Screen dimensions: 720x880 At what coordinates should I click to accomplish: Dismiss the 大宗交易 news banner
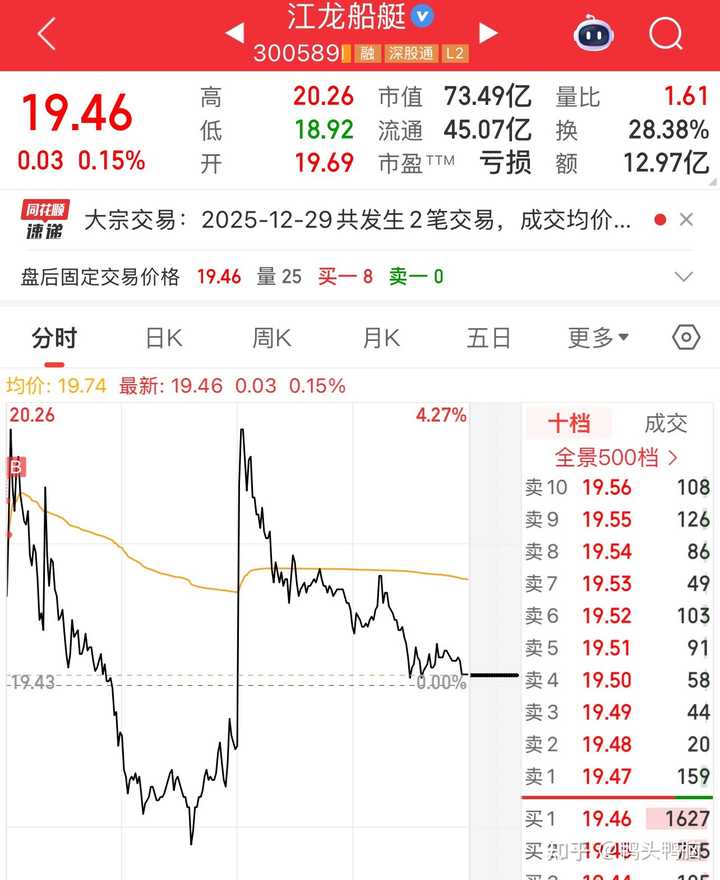(686, 220)
